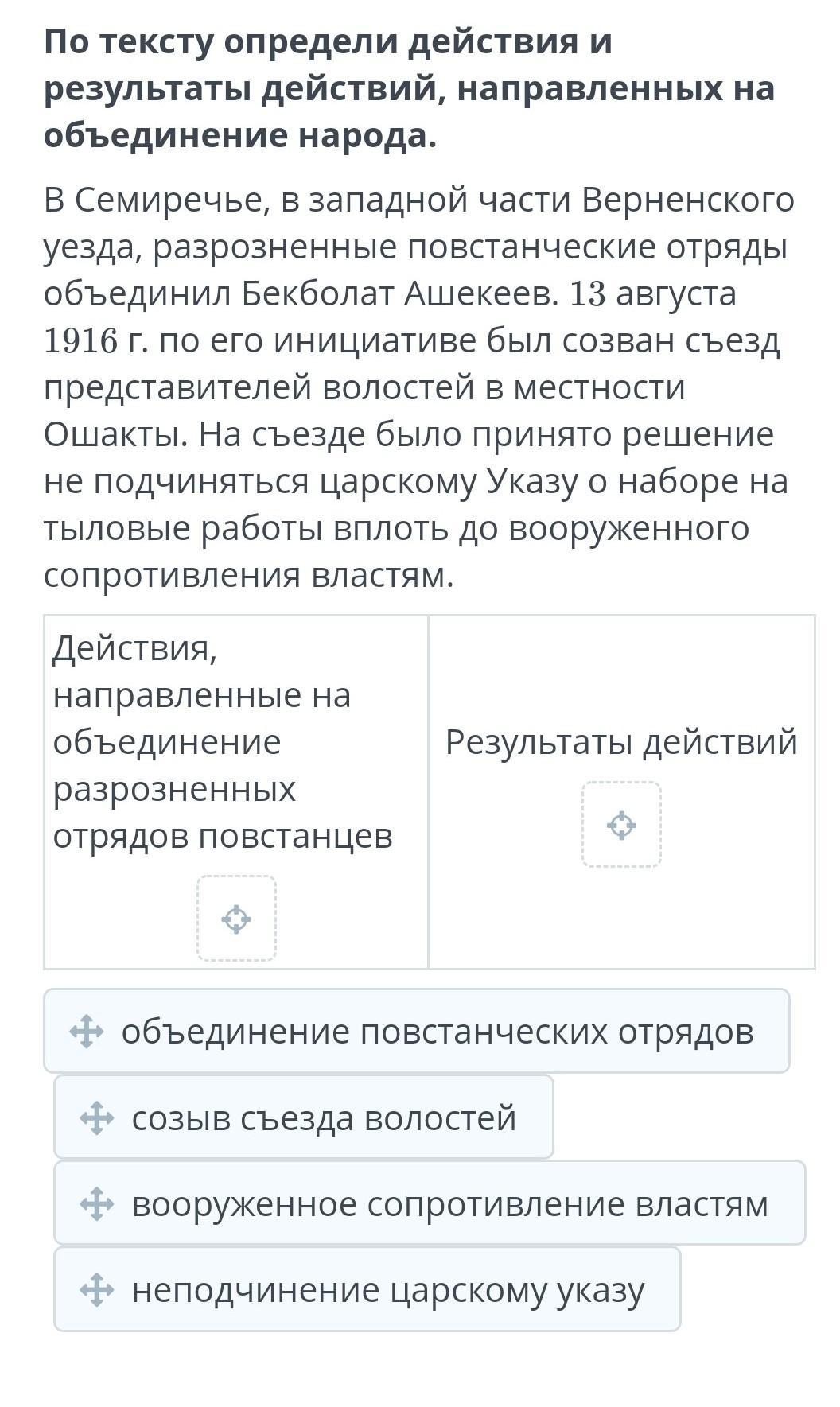Choose «вооруженное сопротивление властям» option

430,1203
